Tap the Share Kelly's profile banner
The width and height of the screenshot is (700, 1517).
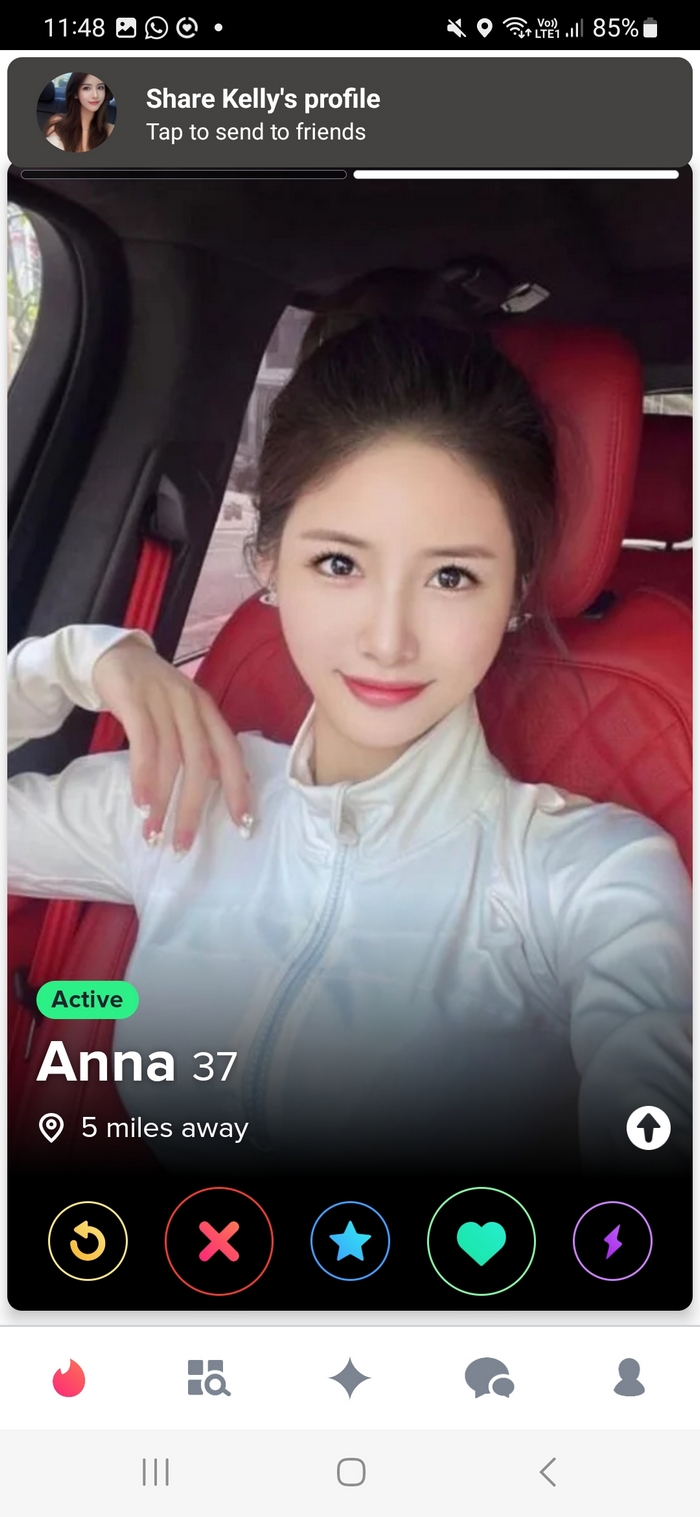[x=350, y=112]
